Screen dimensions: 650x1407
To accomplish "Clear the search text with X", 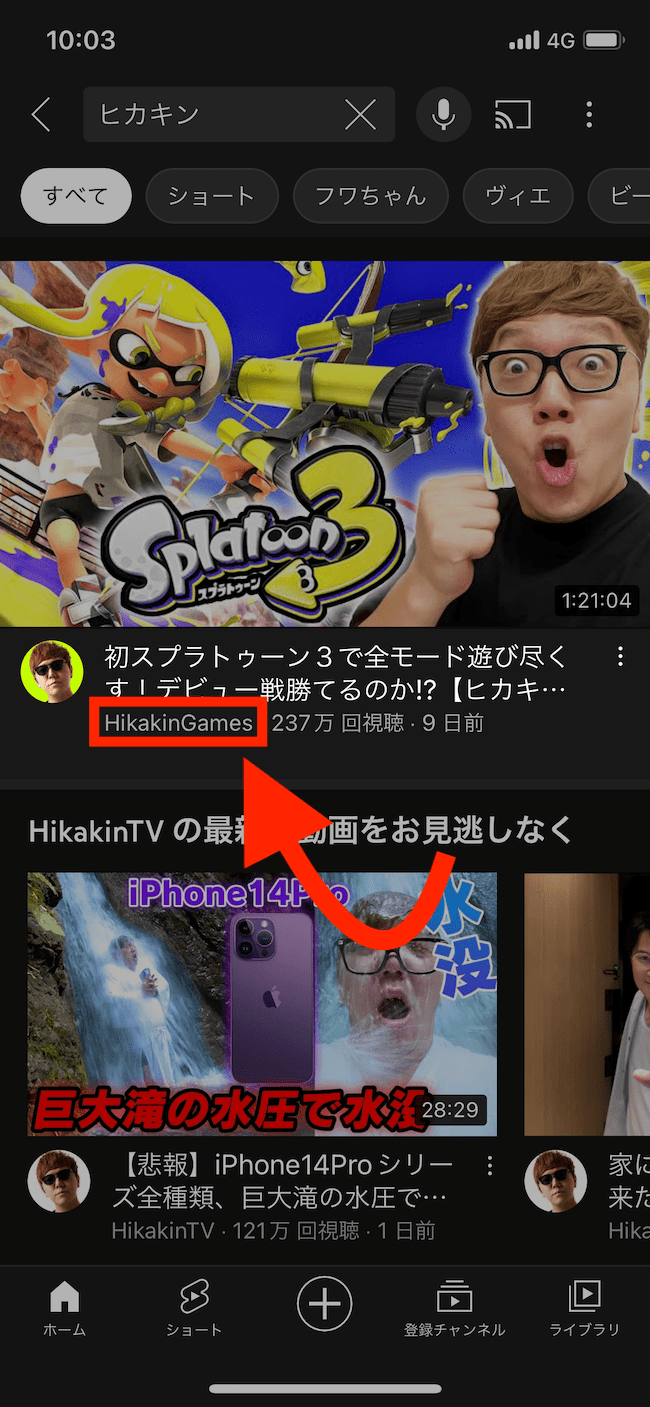I will coord(360,115).
